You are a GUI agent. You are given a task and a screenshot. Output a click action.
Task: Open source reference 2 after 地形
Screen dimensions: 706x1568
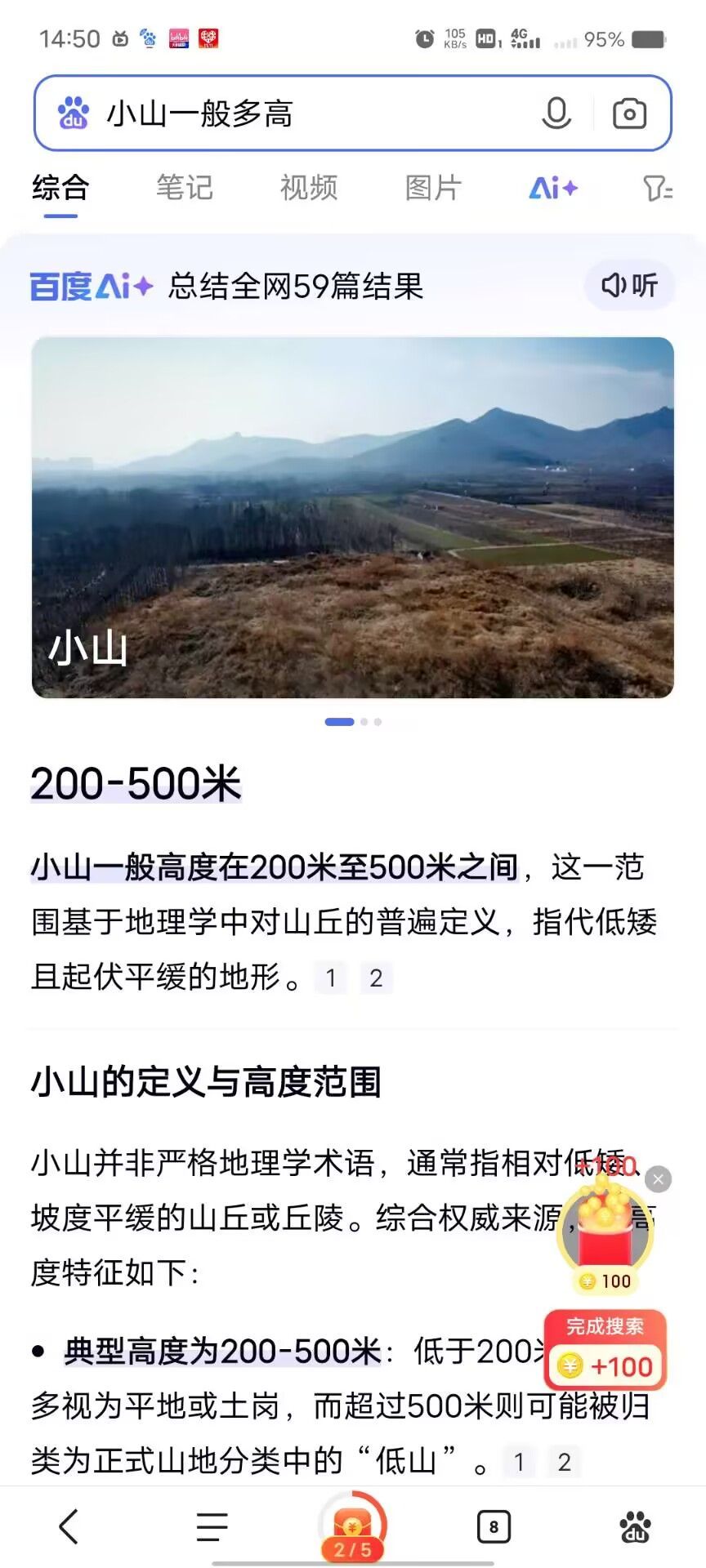pyautogui.click(x=376, y=978)
